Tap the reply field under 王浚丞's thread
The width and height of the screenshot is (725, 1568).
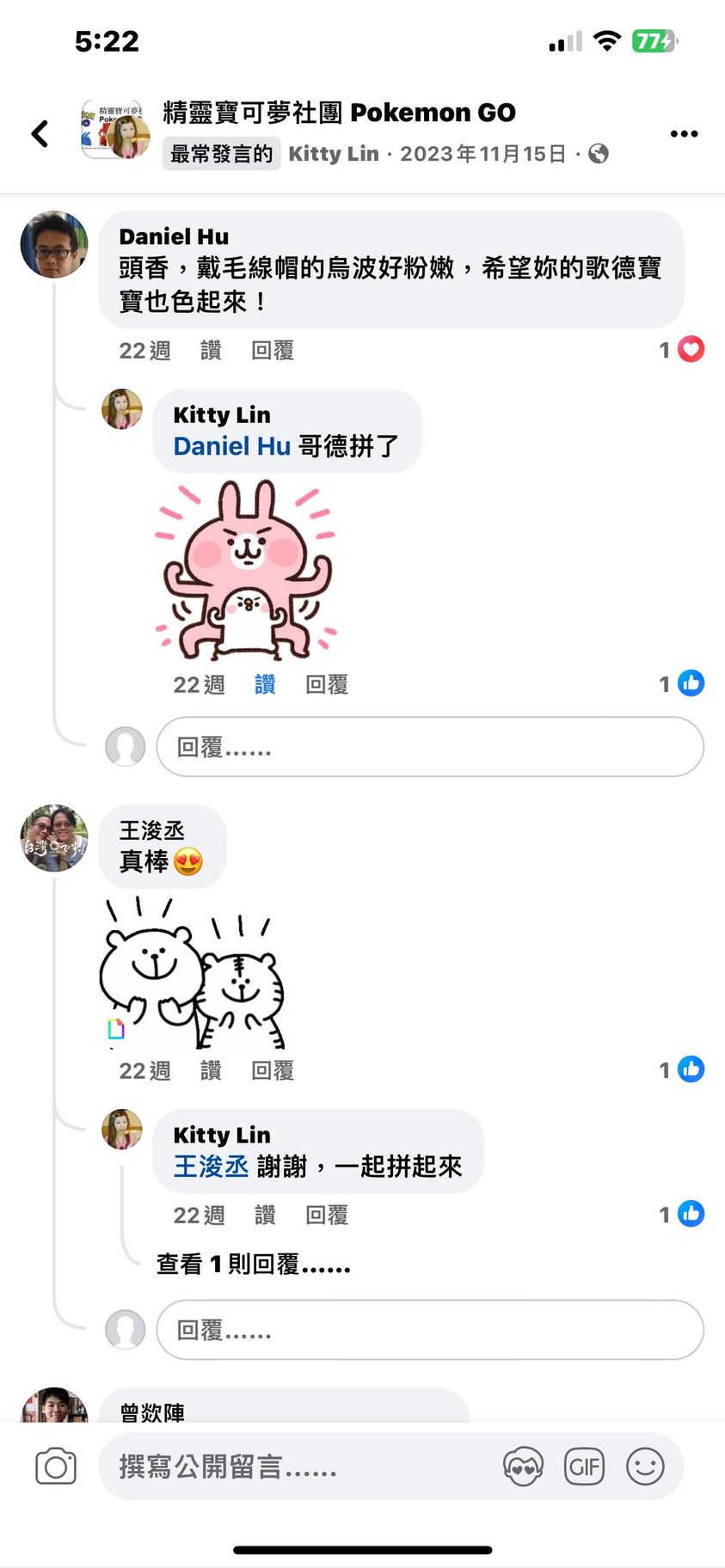point(429,1330)
